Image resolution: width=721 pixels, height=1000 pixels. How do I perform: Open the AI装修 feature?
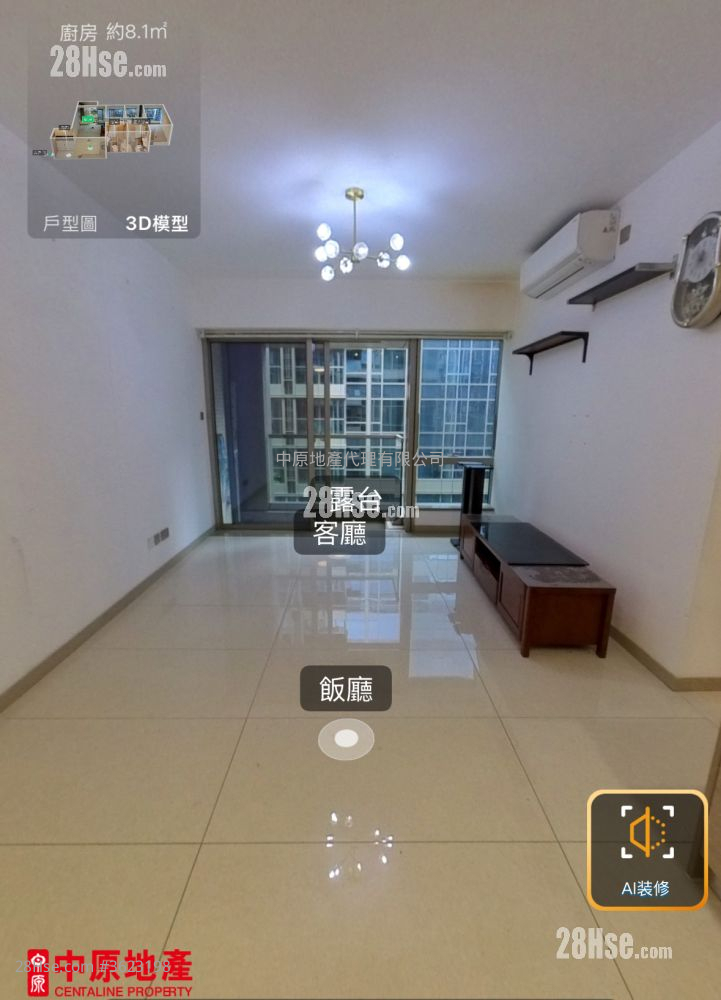(646, 848)
